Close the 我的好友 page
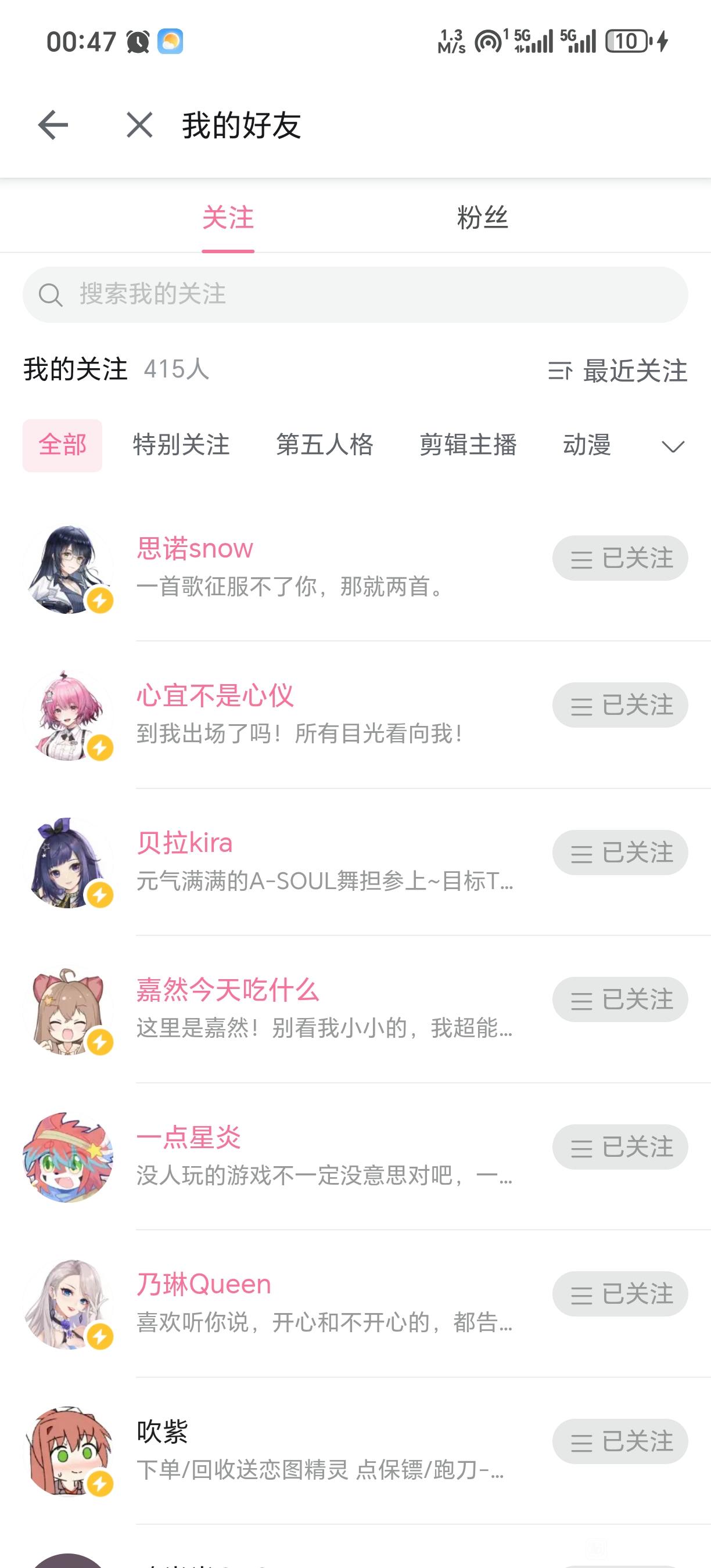Viewport: 711px width, 1568px height. (x=139, y=125)
